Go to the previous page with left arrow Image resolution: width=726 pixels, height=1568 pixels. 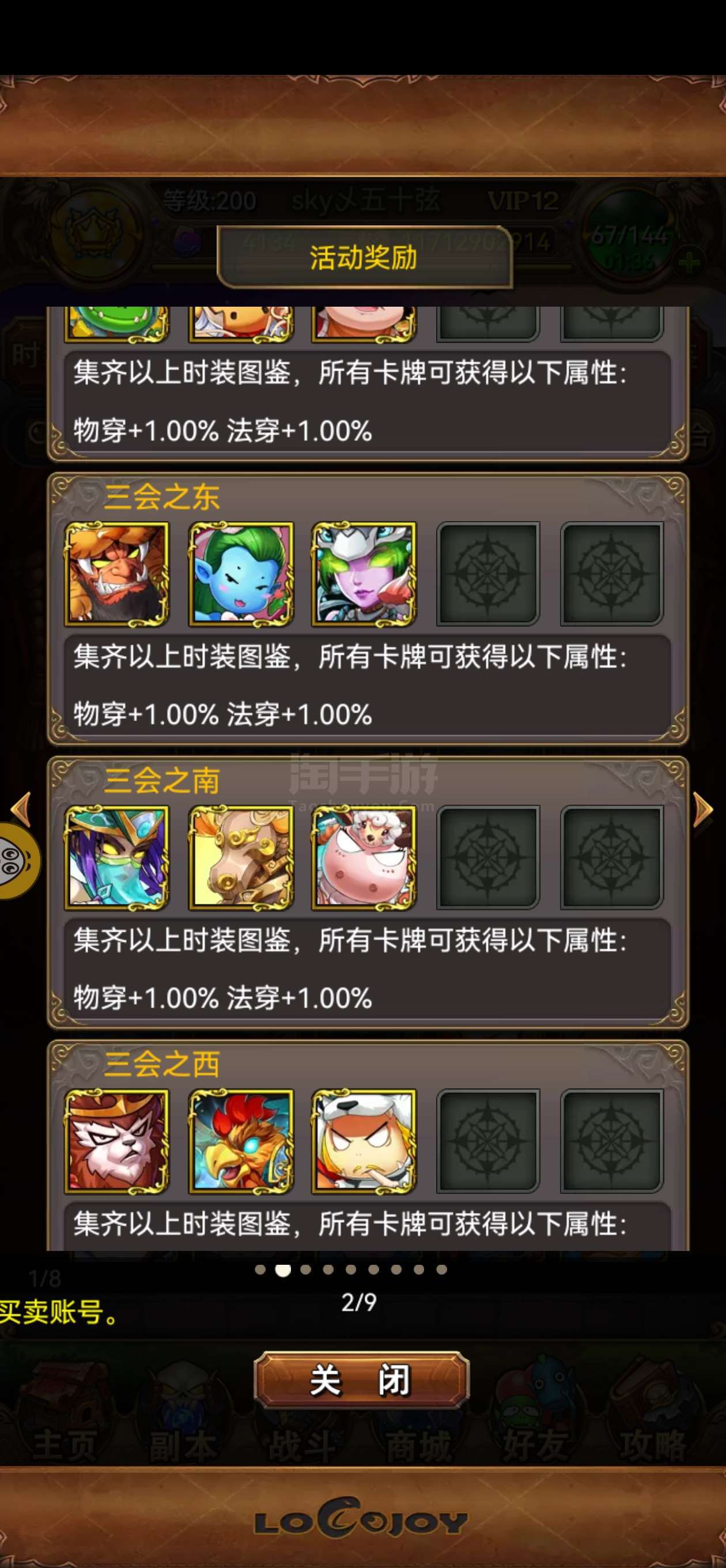pos(21,809)
